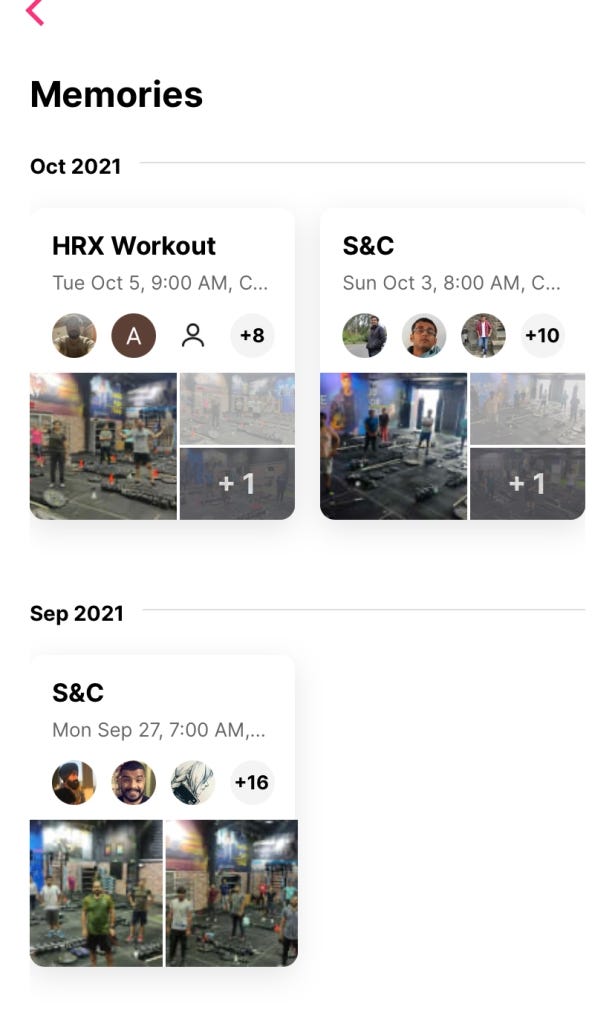Open the S&C memory from Mon Sep 27
The image size is (615, 1024).
(x=78, y=693)
